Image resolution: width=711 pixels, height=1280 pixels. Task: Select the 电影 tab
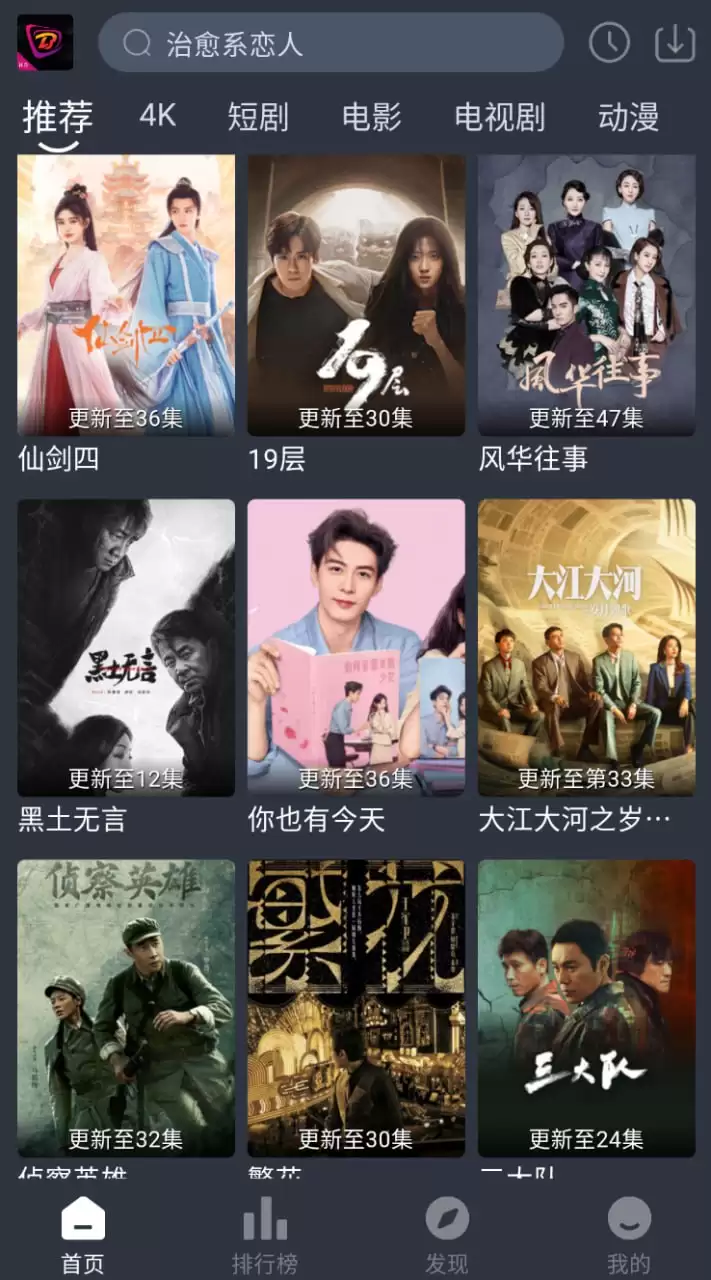point(371,117)
